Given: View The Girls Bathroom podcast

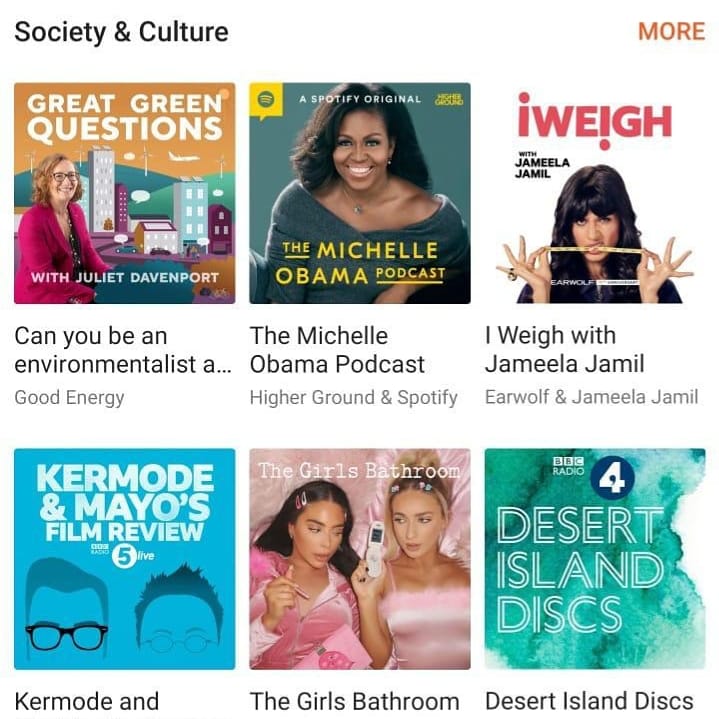Looking at the screenshot, I should pyautogui.click(x=360, y=559).
